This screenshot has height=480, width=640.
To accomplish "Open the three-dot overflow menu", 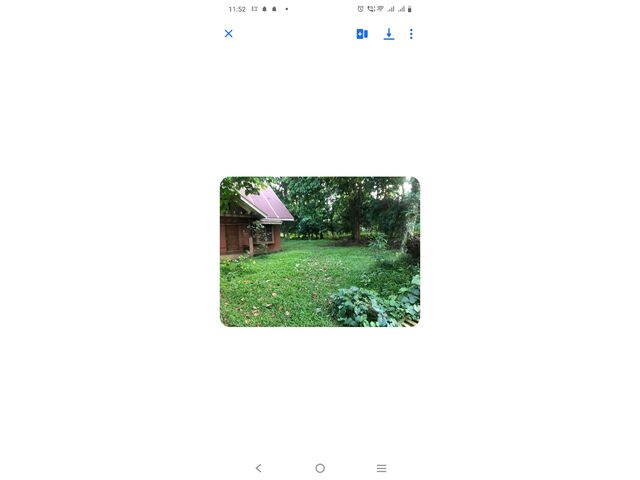I will [x=411, y=34].
